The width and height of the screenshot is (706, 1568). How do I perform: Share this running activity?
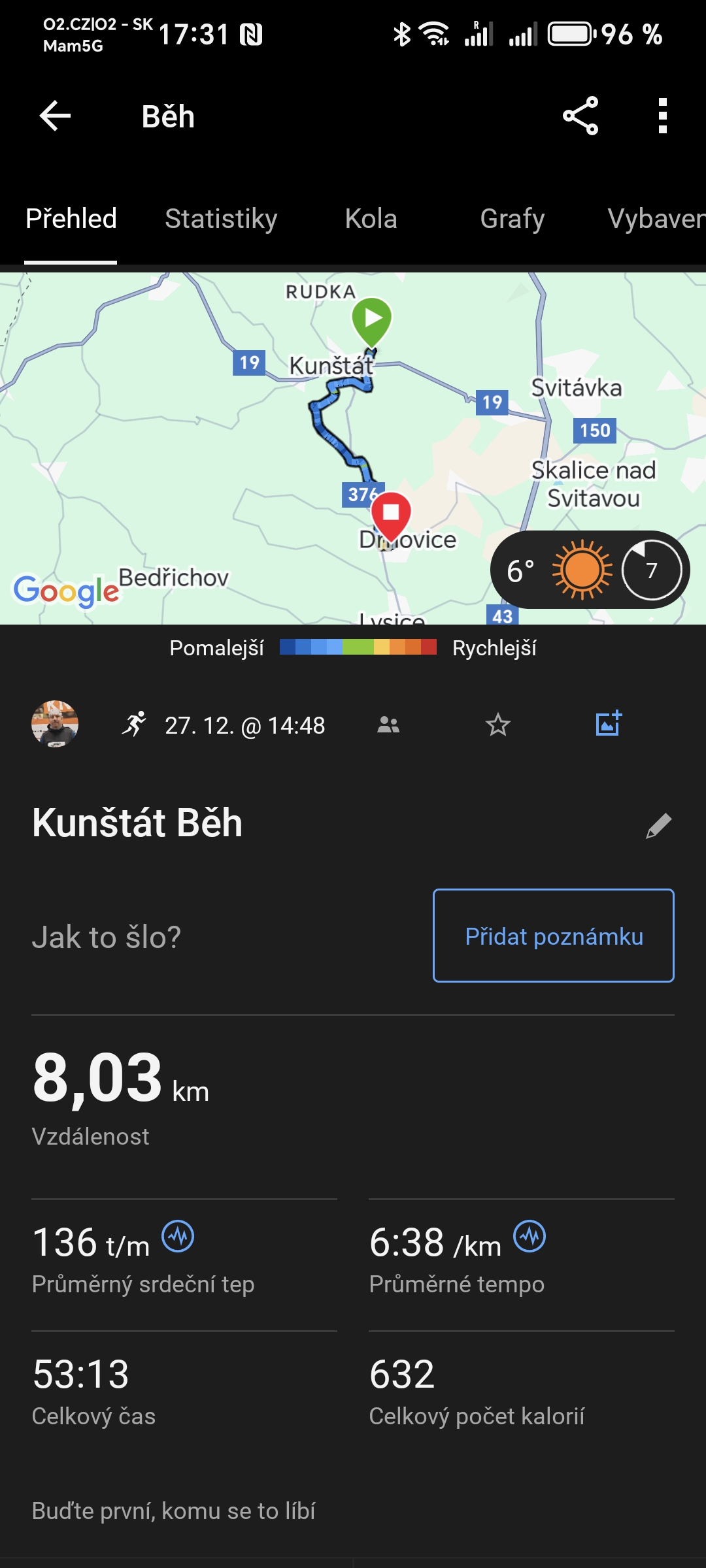tap(580, 116)
